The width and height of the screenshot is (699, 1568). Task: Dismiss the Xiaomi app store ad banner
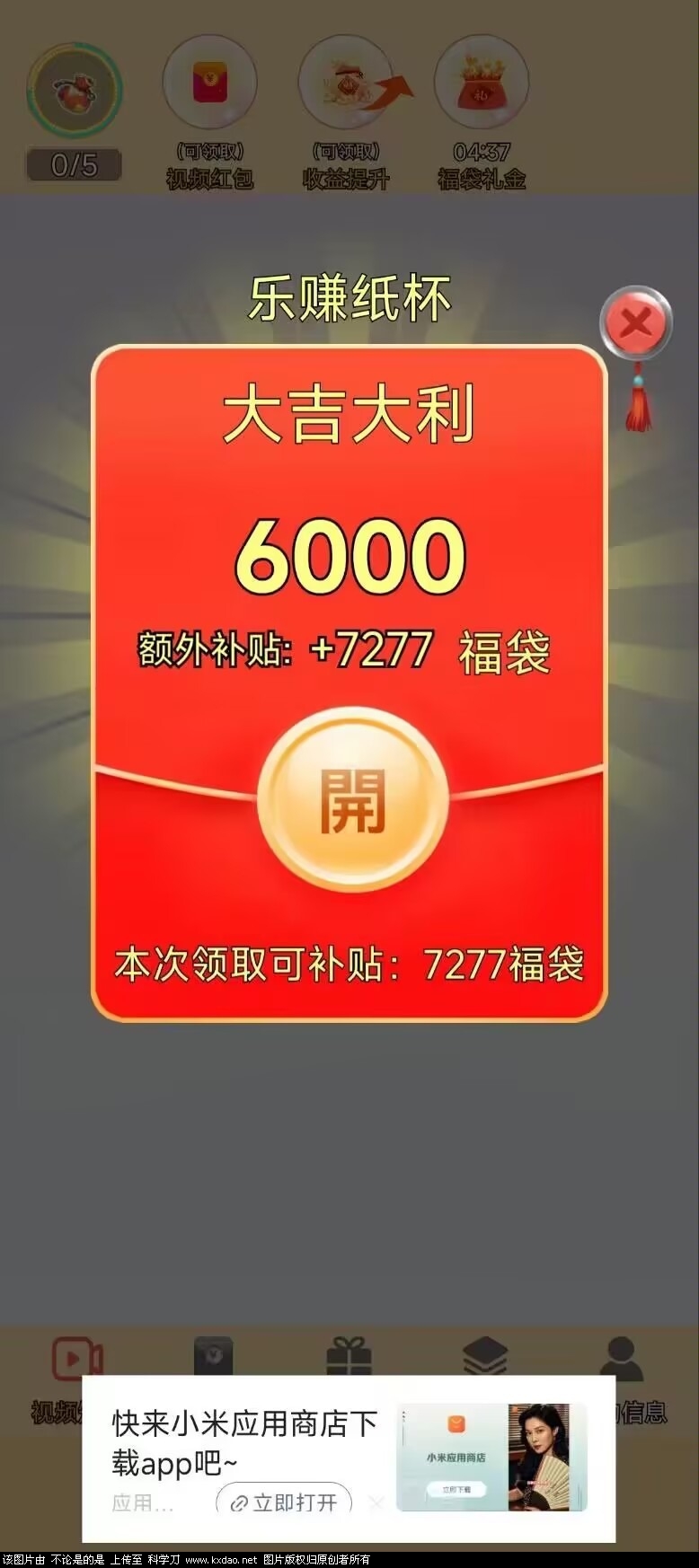point(377,1502)
